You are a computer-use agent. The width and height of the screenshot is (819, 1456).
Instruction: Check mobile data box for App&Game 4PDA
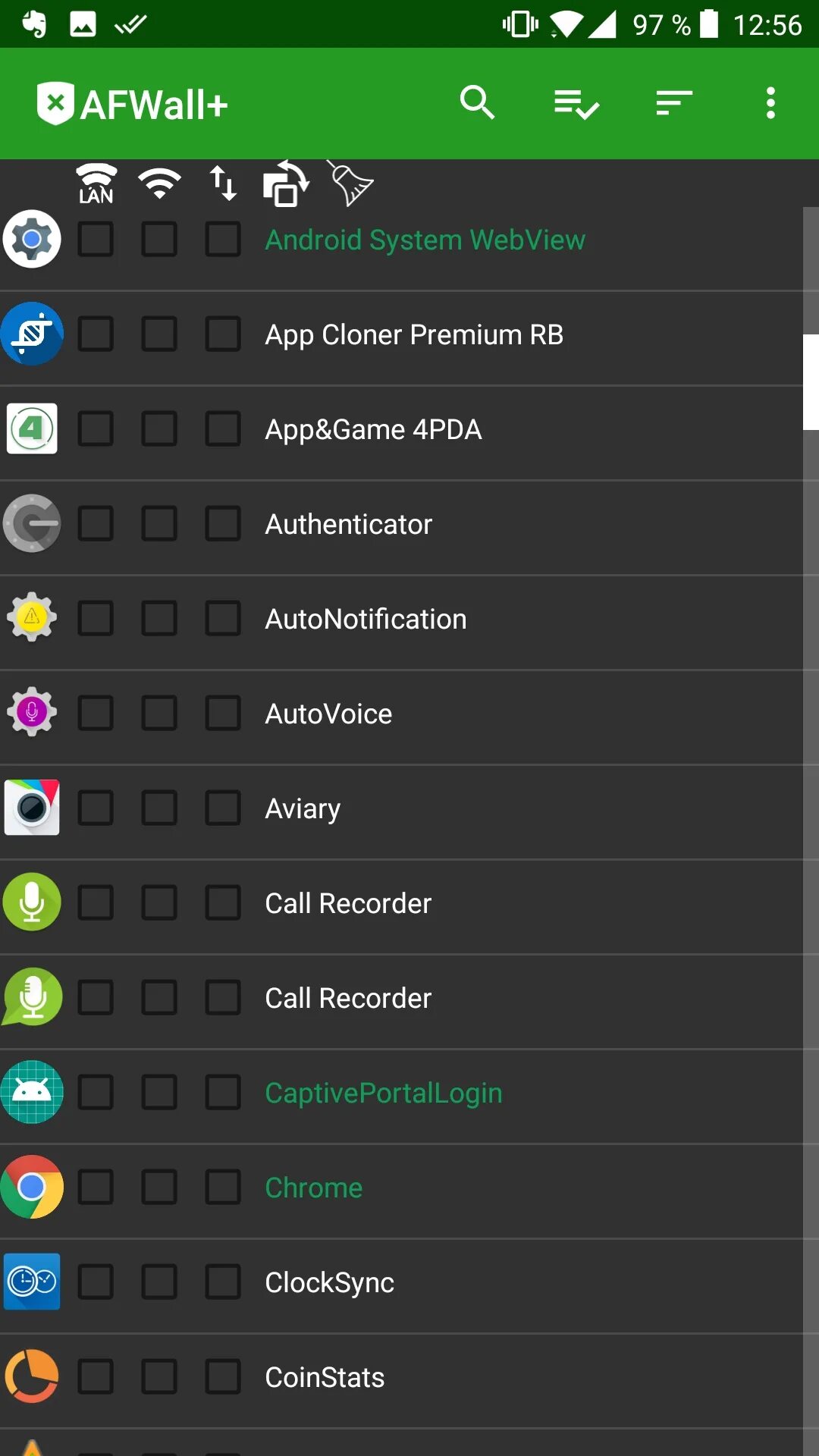pos(223,429)
